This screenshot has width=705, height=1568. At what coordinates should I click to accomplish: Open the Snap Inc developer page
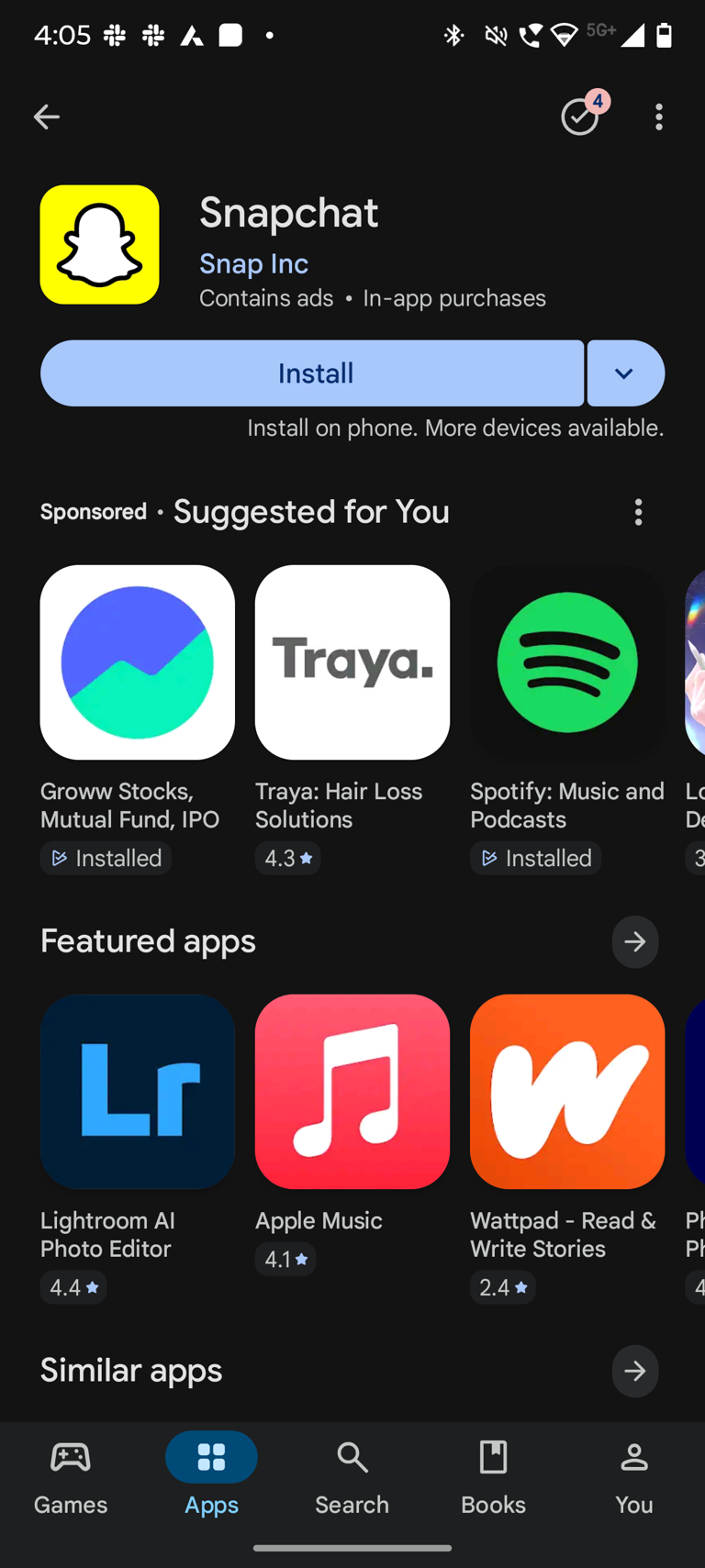[x=253, y=263]
